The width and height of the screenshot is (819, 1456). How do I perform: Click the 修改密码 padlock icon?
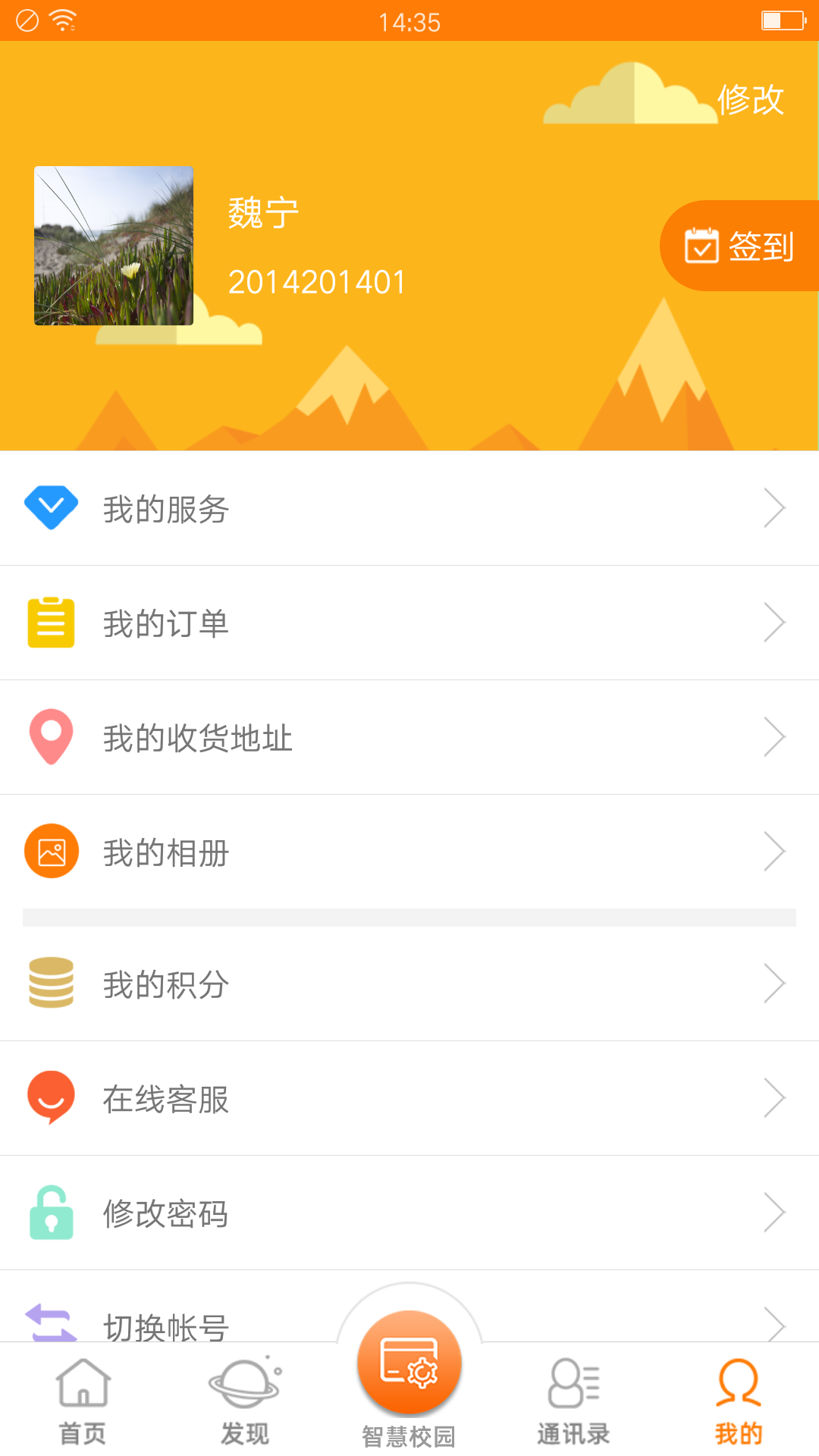pyautogui.click(x=50, y=1213)
